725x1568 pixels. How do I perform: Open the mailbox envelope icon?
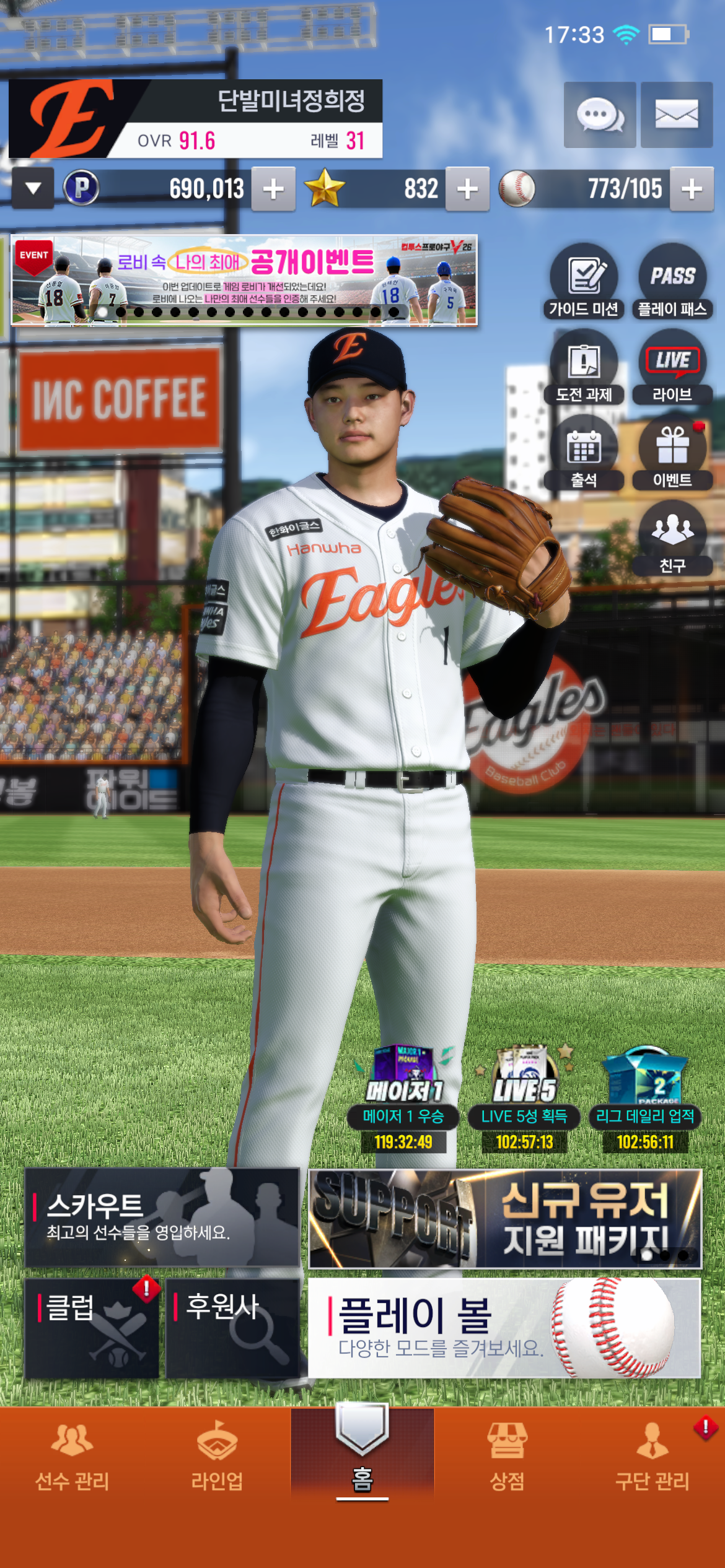[676, 115]
